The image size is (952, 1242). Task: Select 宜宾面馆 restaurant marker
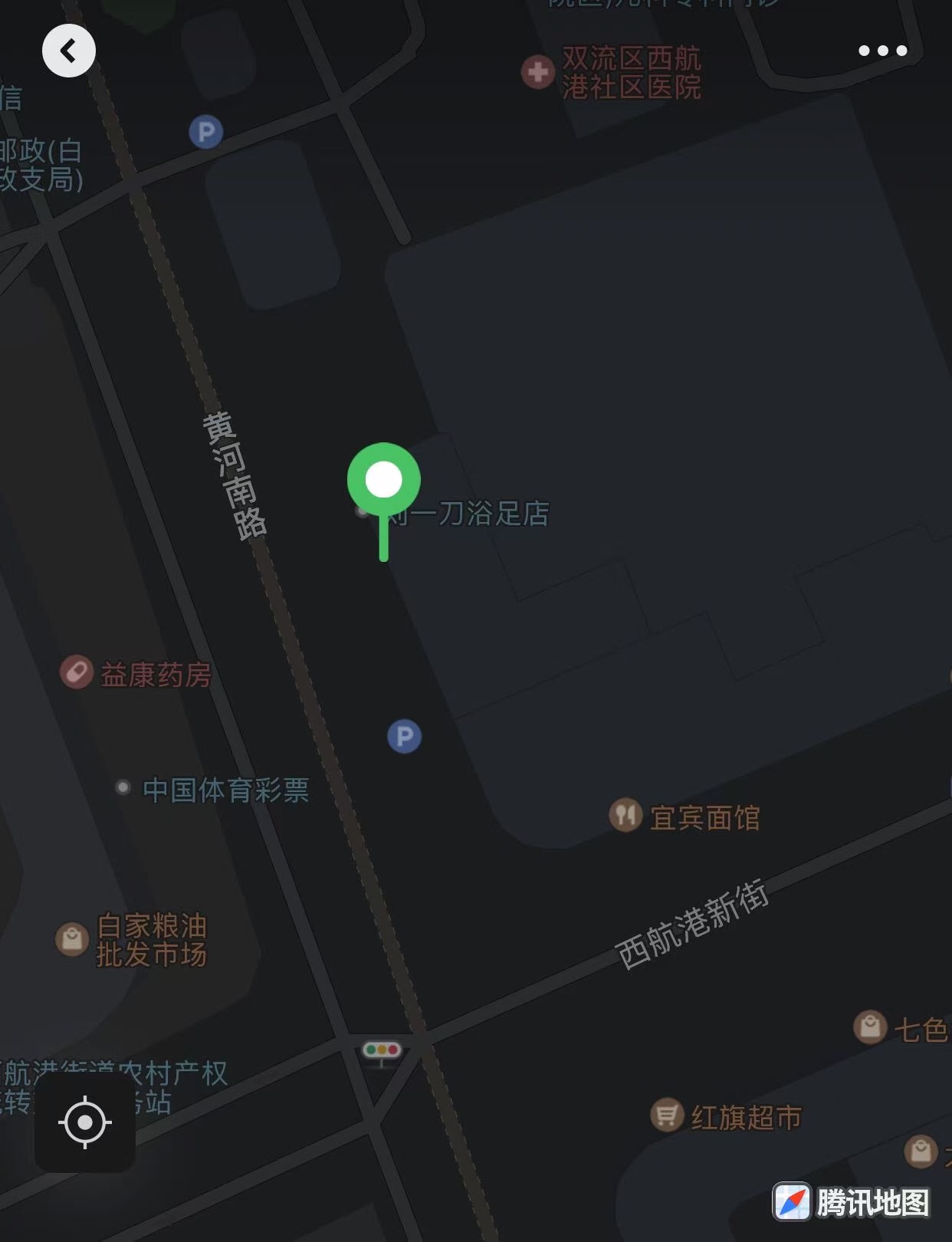[x=625, y=815]
